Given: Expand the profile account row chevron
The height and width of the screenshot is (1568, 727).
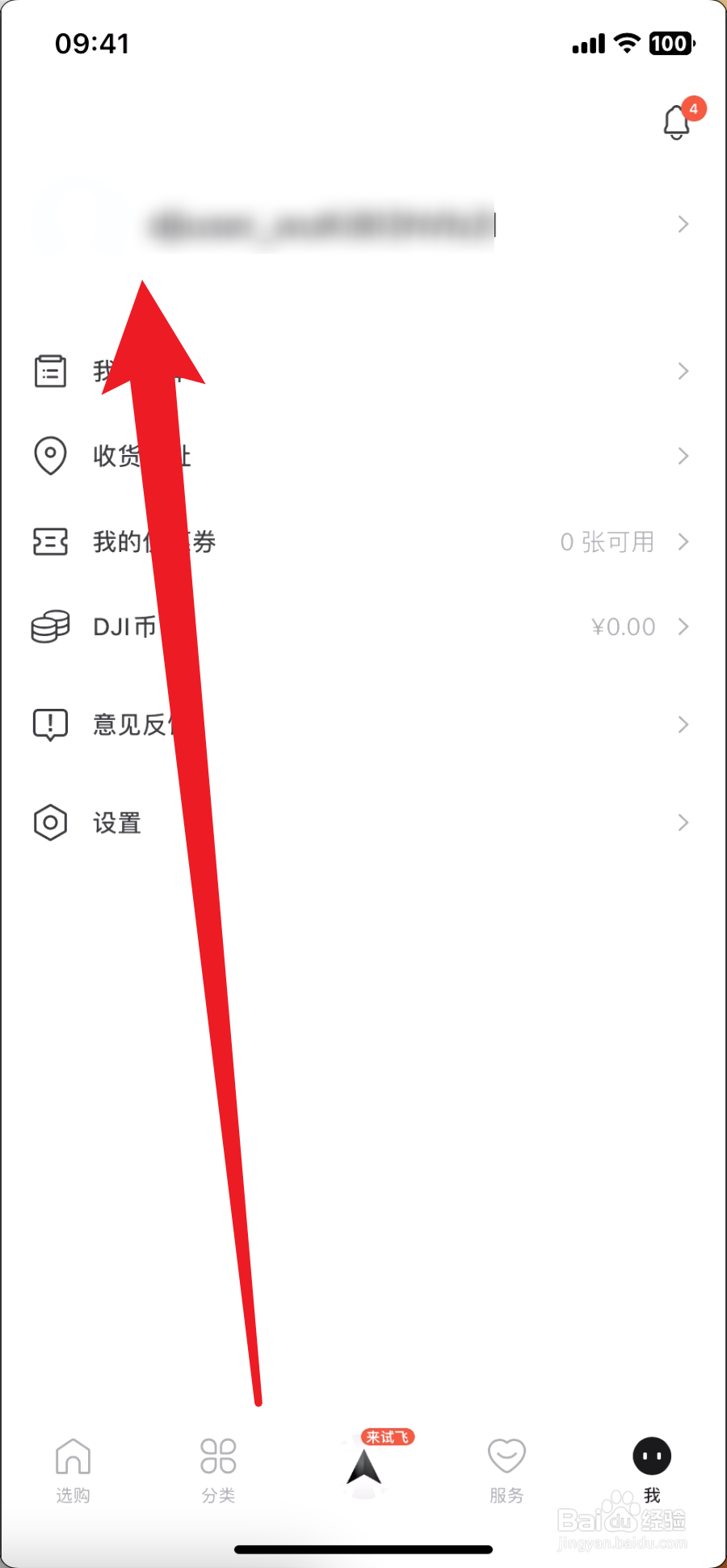Looking at the screenshot, I should pos(683,225).
